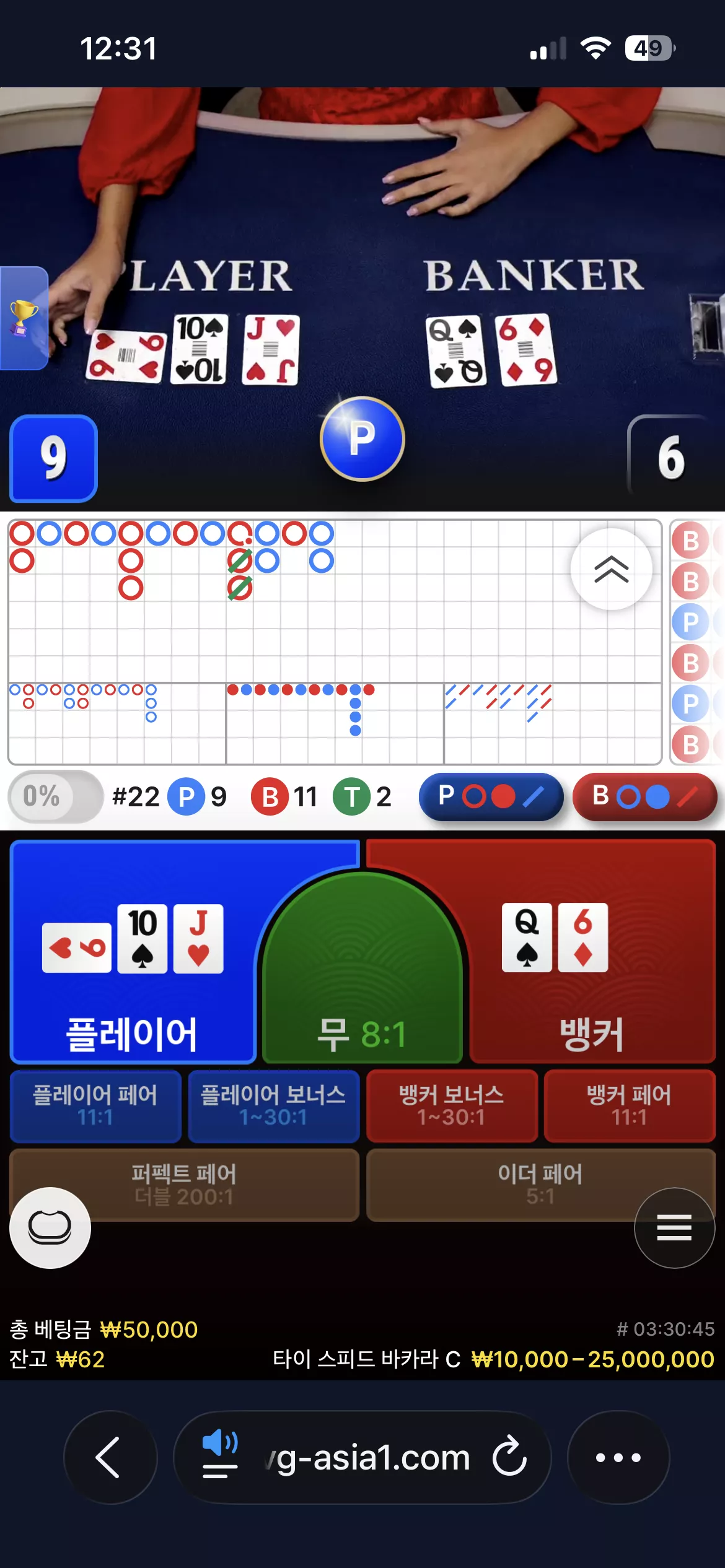Select 뱅커 페어 11:1 bet
Viewport: 725px width, 1568px height.
point(630,1105)
